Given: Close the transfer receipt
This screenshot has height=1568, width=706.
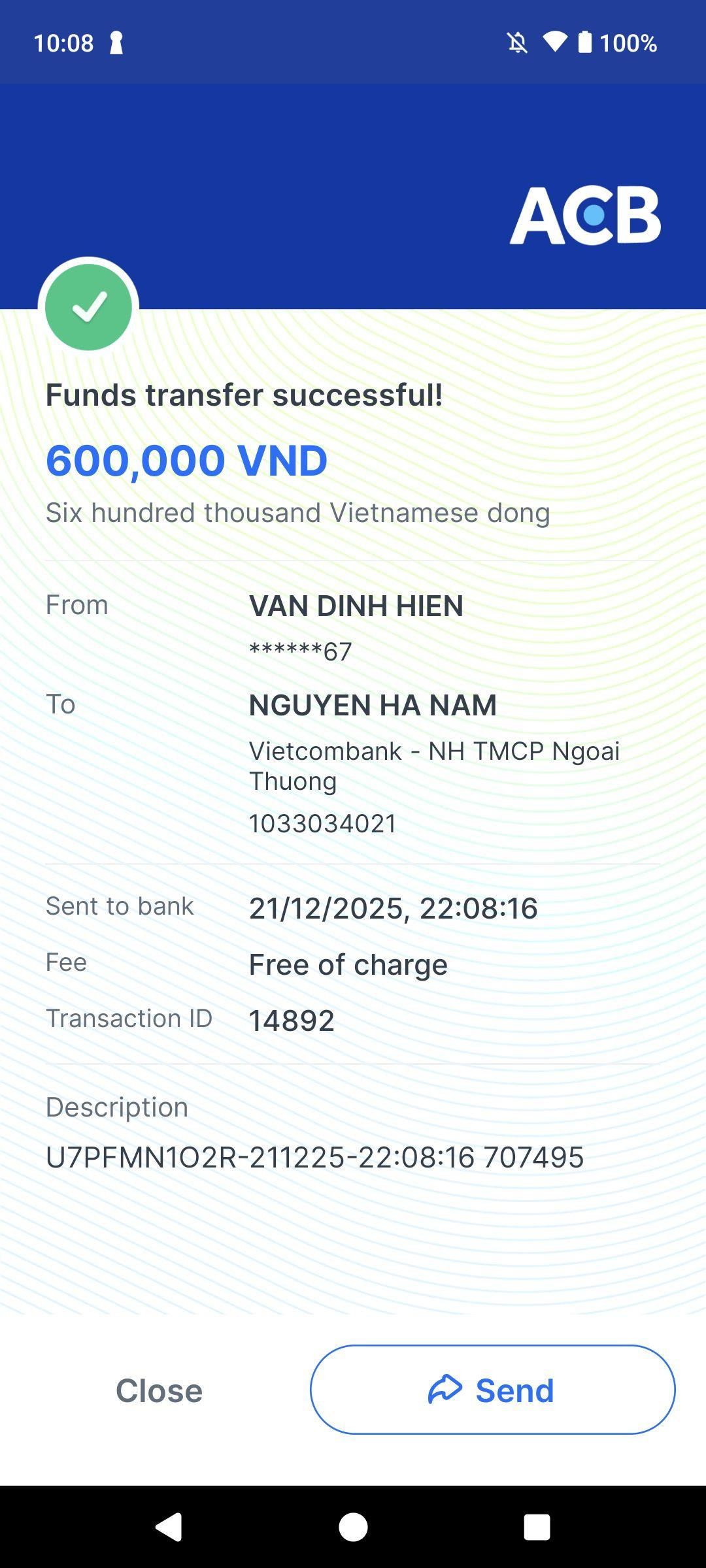Looking at the screenshot, I should pyautogui.click(x=159, y=1390).
